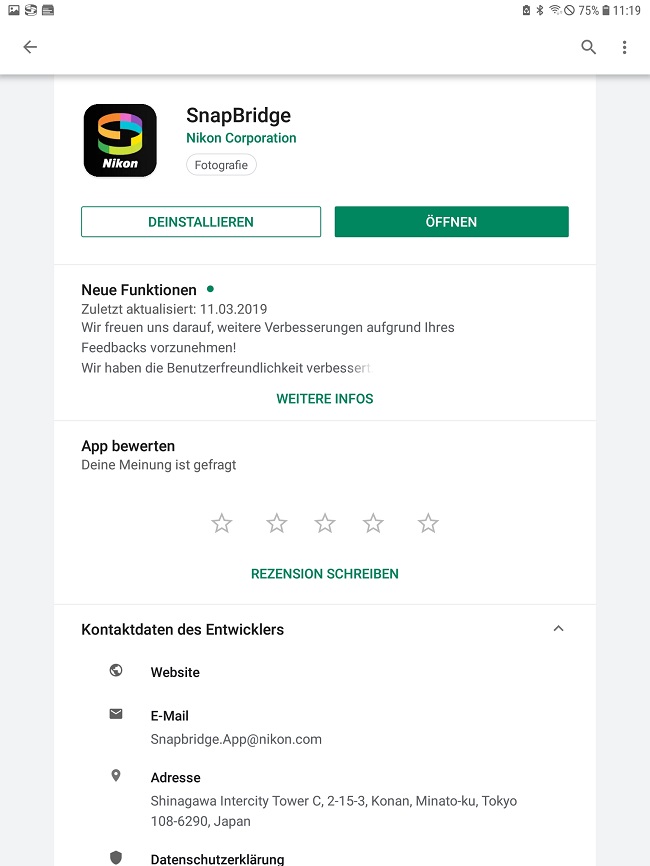Tap Rezension schreiben to write a review

coord(325,574)
